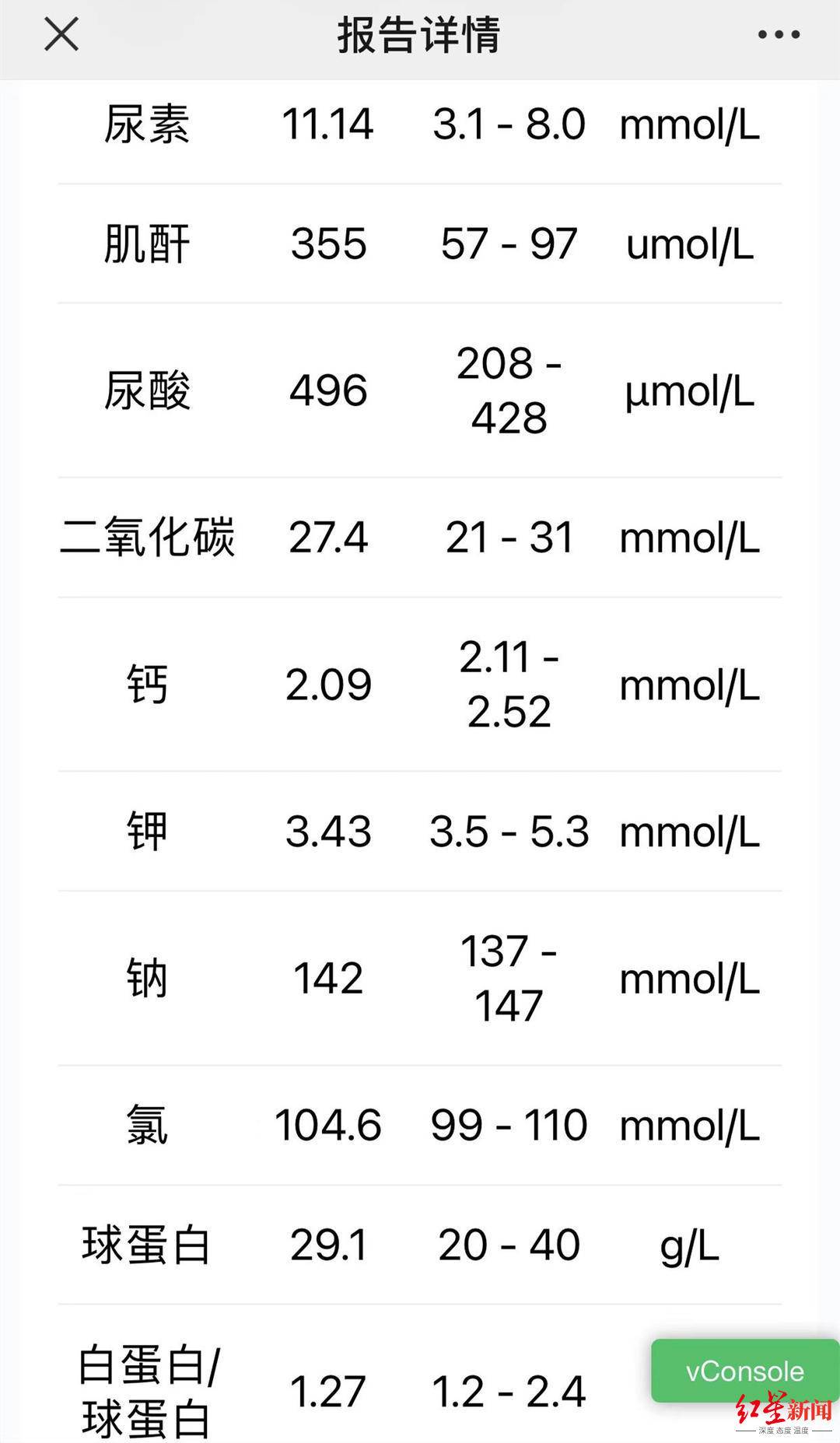
Task: Select the 钾 potassium result row
Action: pos(420,831)
